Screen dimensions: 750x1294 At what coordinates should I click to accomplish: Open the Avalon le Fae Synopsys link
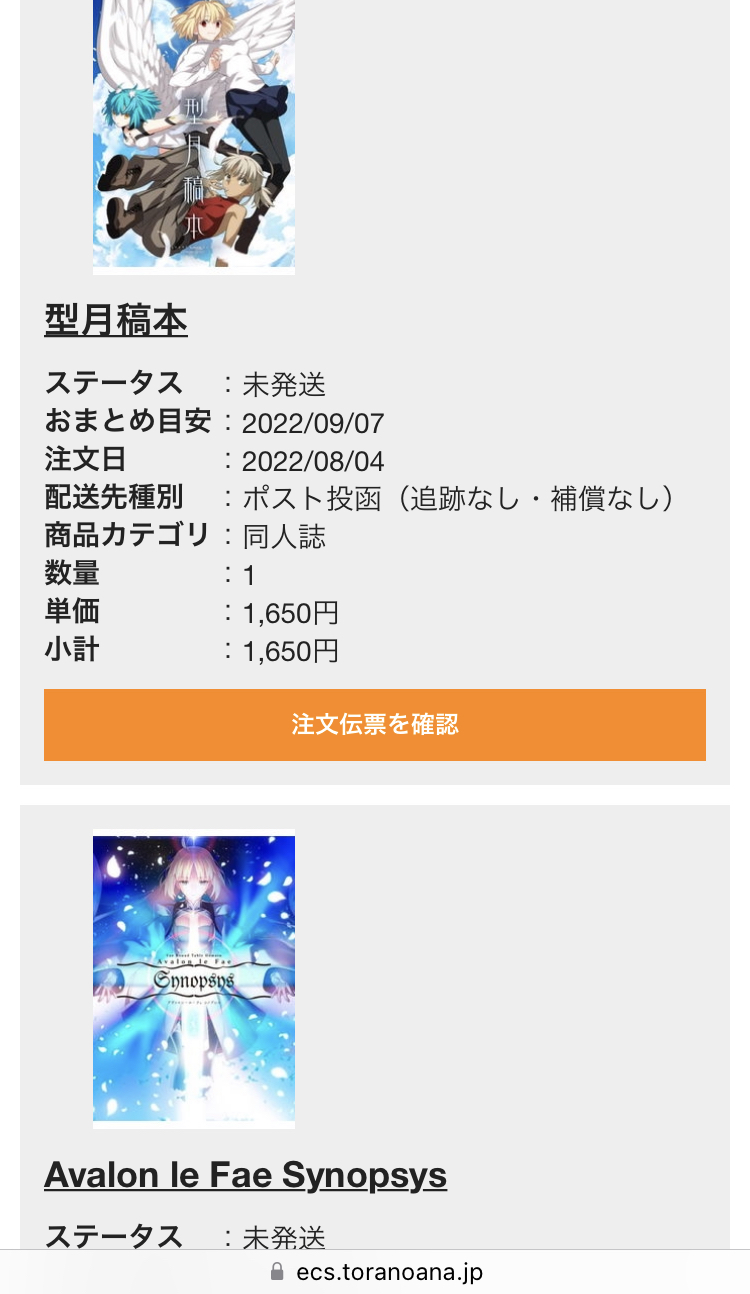(x=245, y=1175)
